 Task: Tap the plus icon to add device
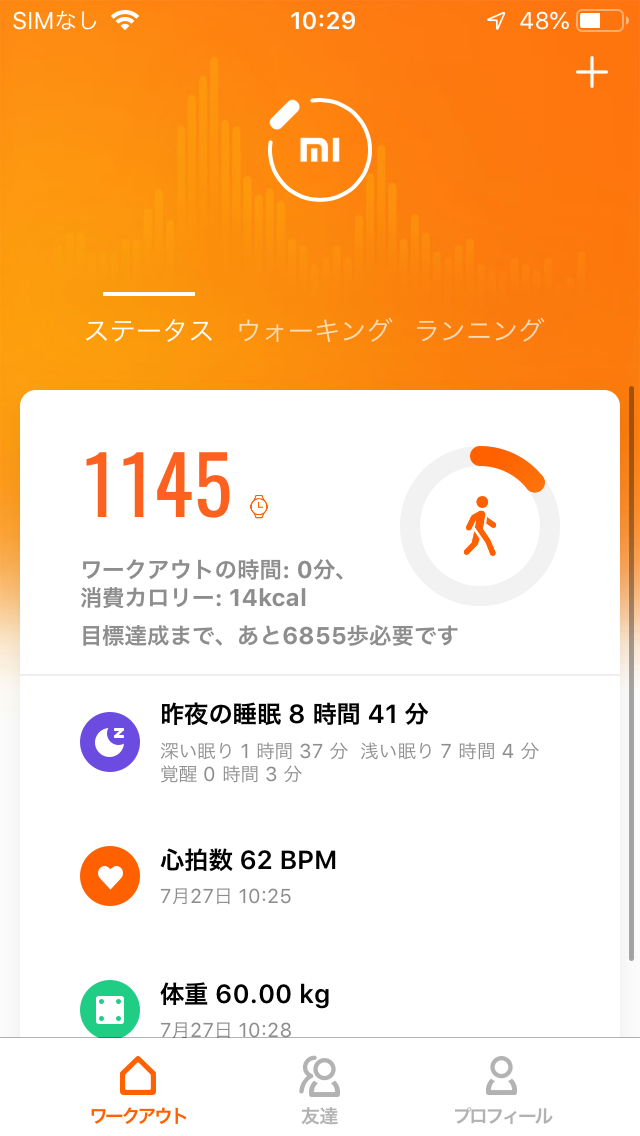click(x=591, y=72)
